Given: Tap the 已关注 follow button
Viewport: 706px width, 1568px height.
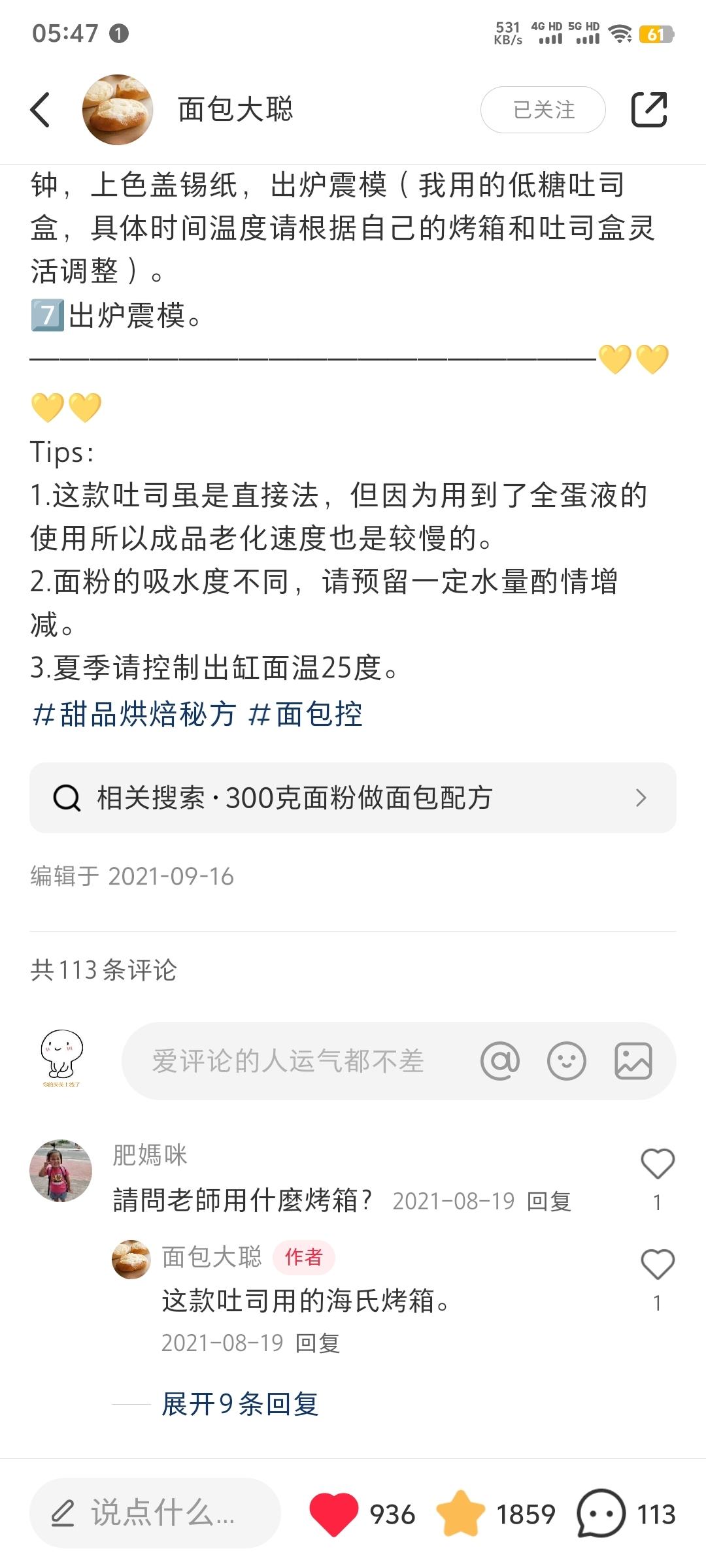Looking at the screenshot, I should 543,110.
